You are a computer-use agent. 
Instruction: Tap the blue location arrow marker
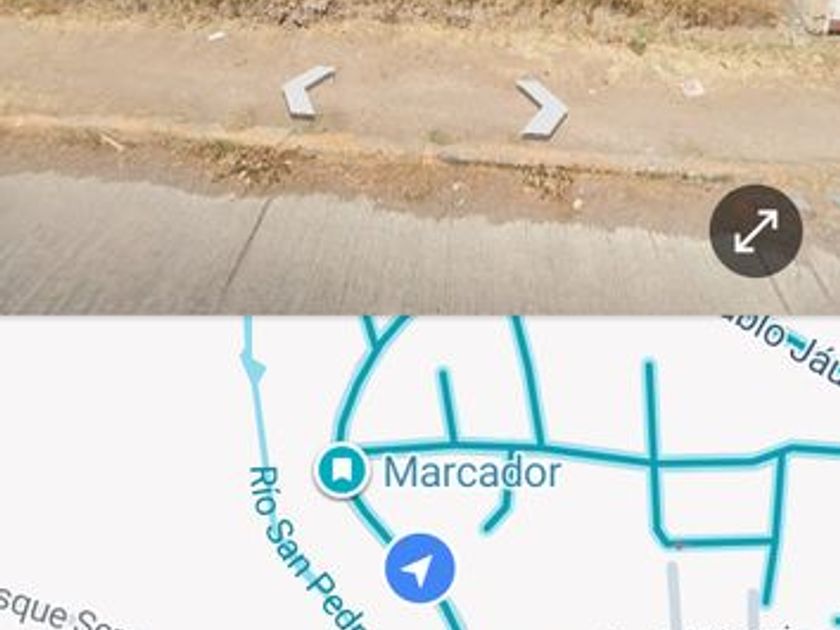[420, 568]
